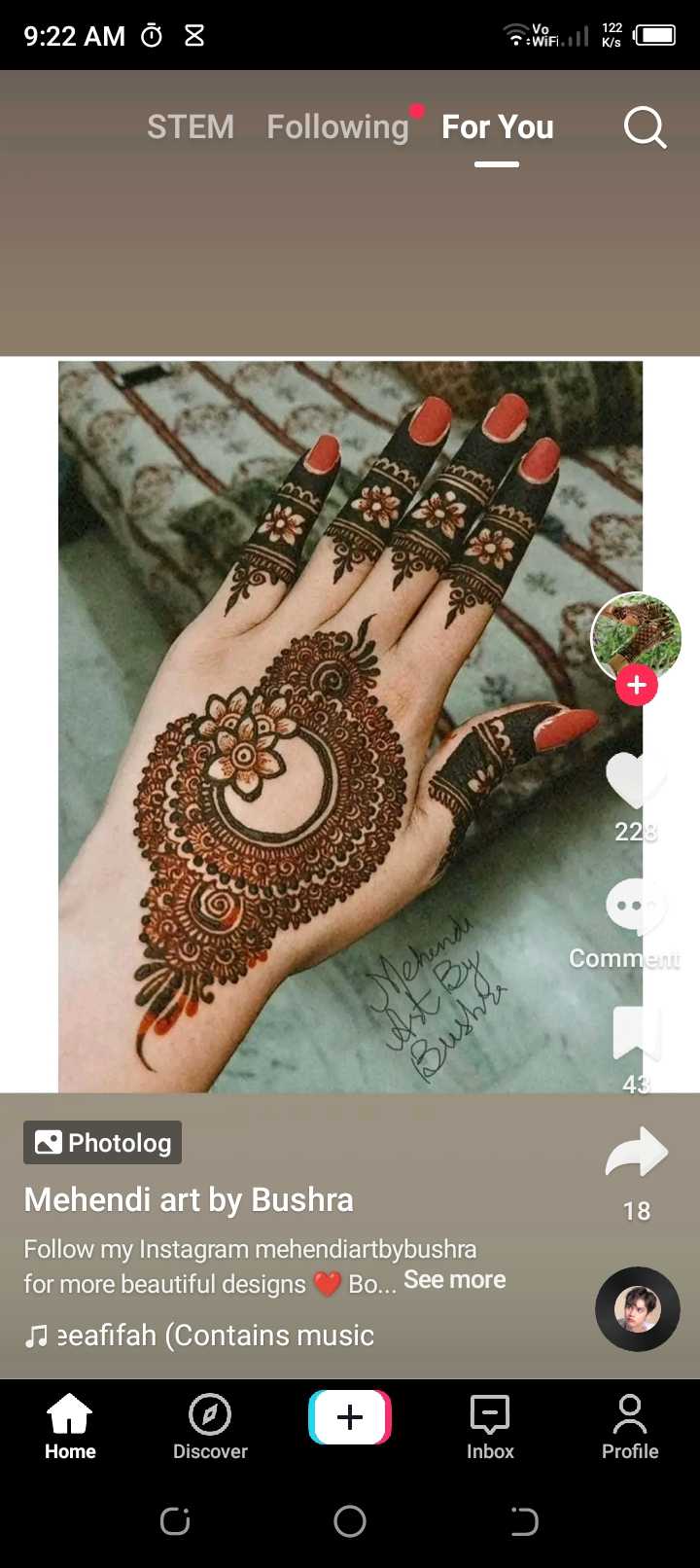Go to the Discover tab
Viewport: 700px width, 1568px height.
coord(210,1427)
